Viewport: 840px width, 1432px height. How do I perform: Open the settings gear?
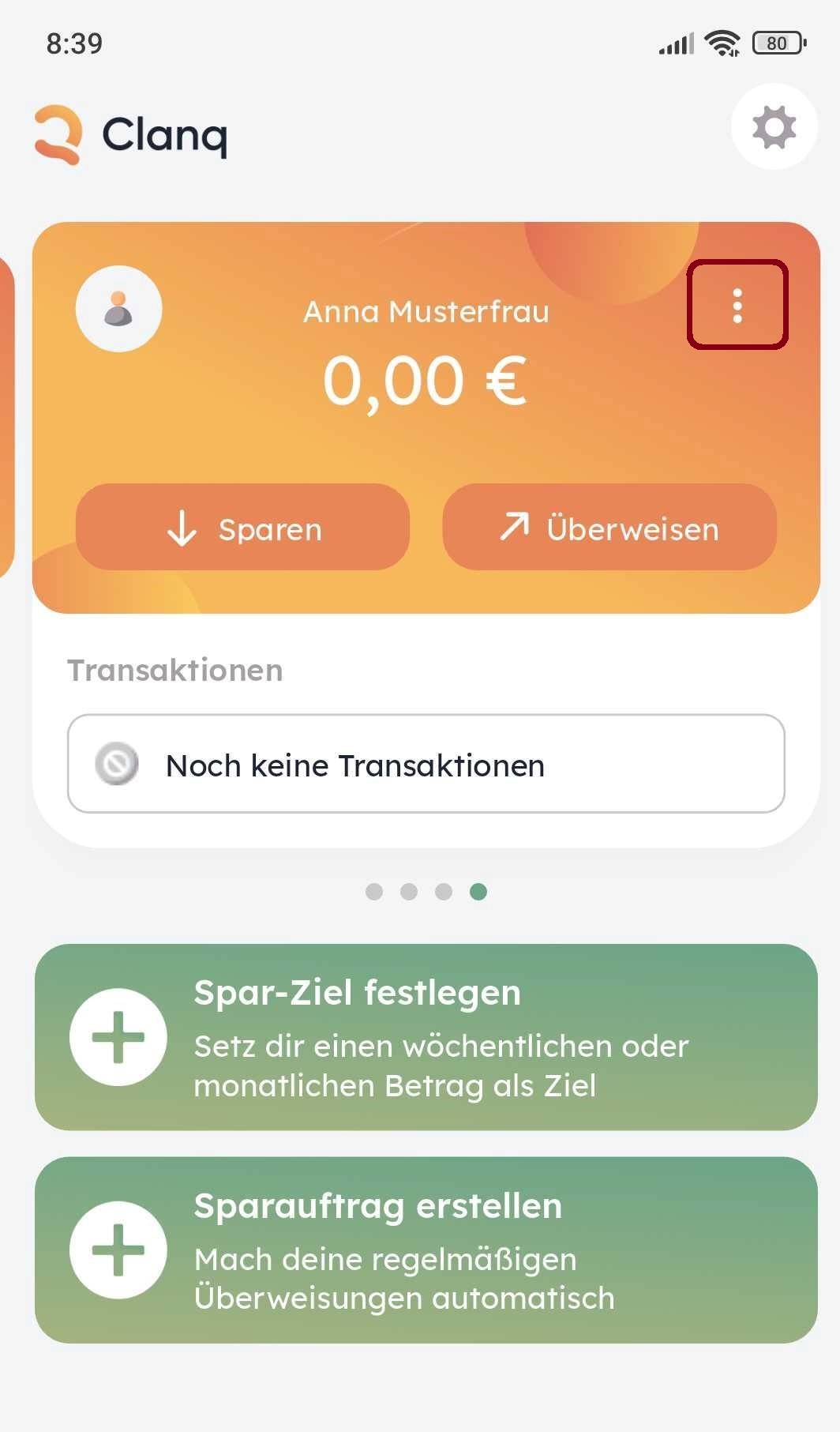click(x=774, y=127)
